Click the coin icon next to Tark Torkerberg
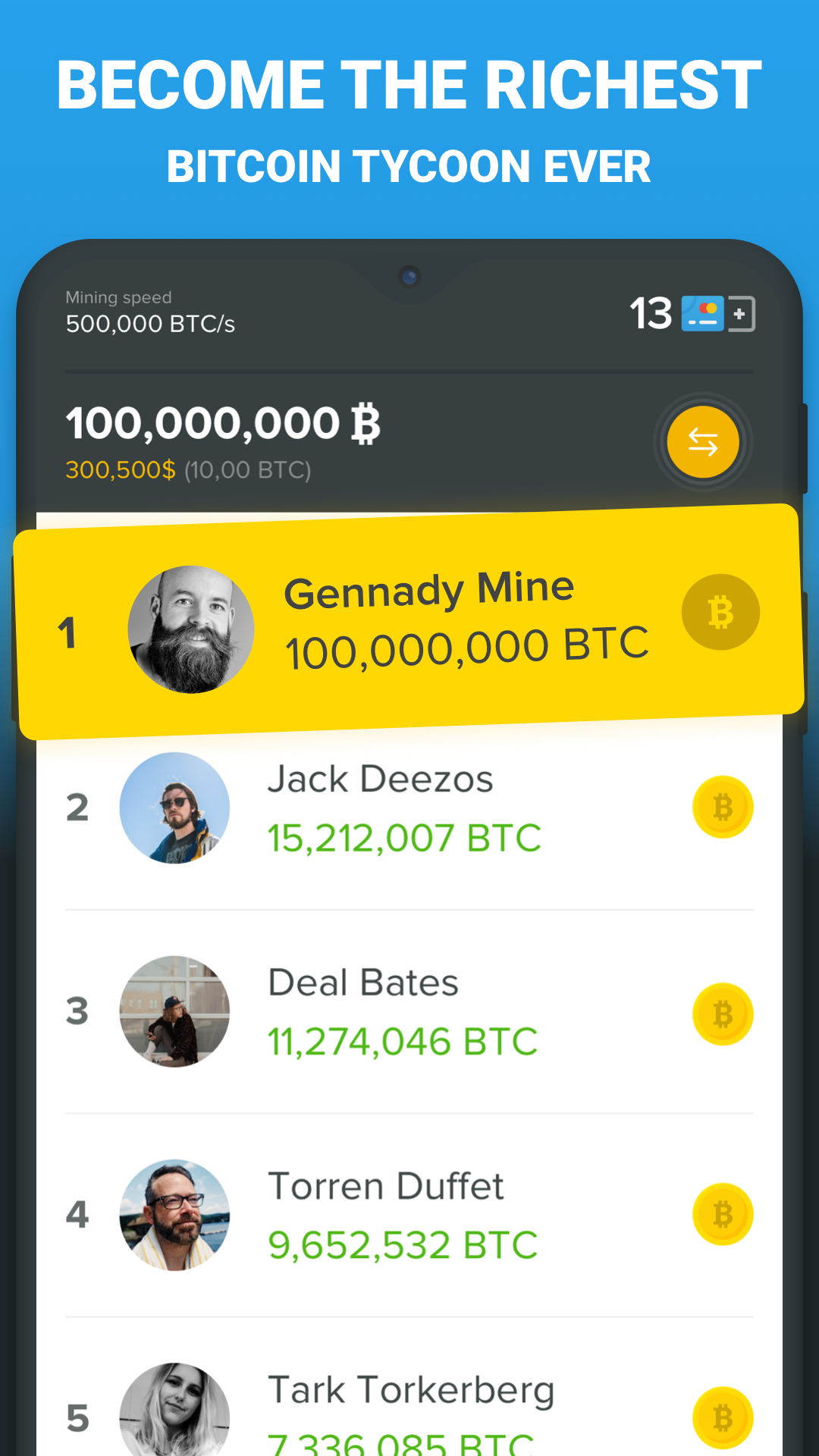Viewport: 819px width, 1456px height. pyautogui.click(x=723, y=1417)
